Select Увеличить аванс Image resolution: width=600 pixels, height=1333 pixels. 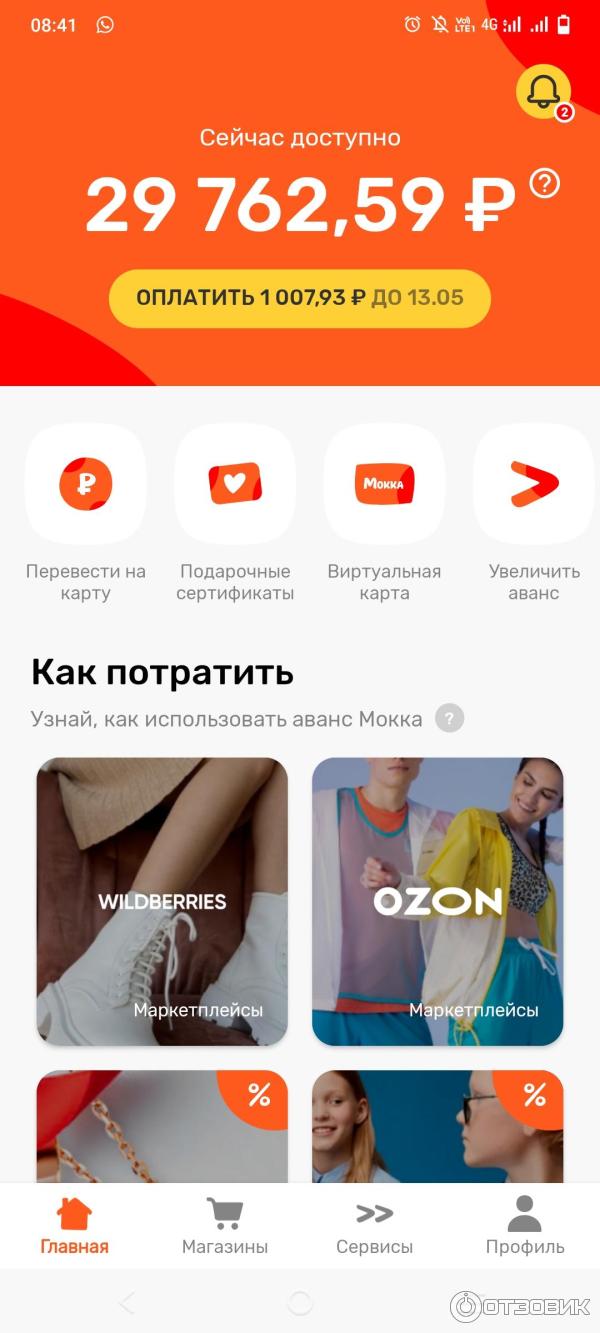click(x=534, y=484)
